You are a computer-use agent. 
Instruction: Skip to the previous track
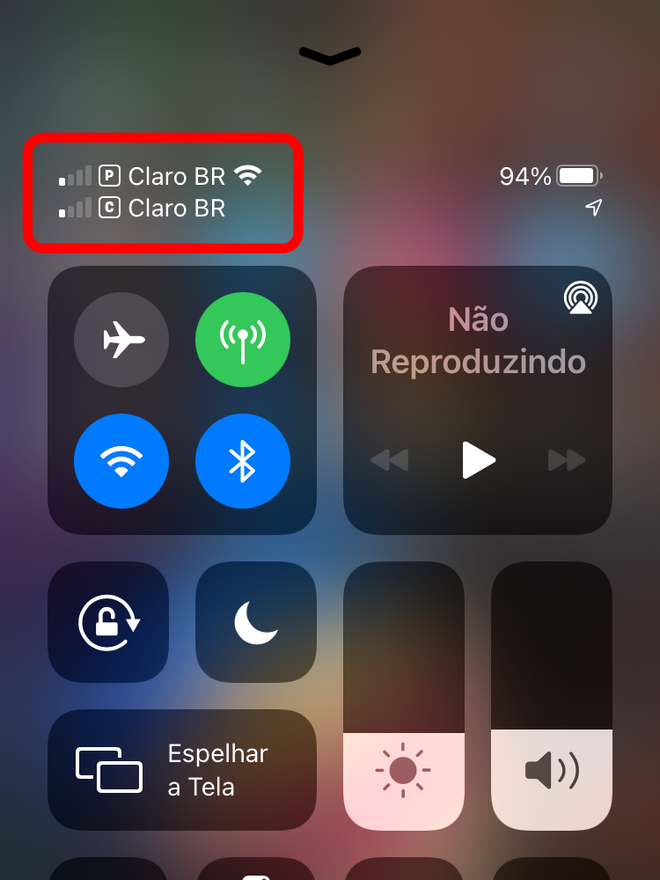pos(390,460)
